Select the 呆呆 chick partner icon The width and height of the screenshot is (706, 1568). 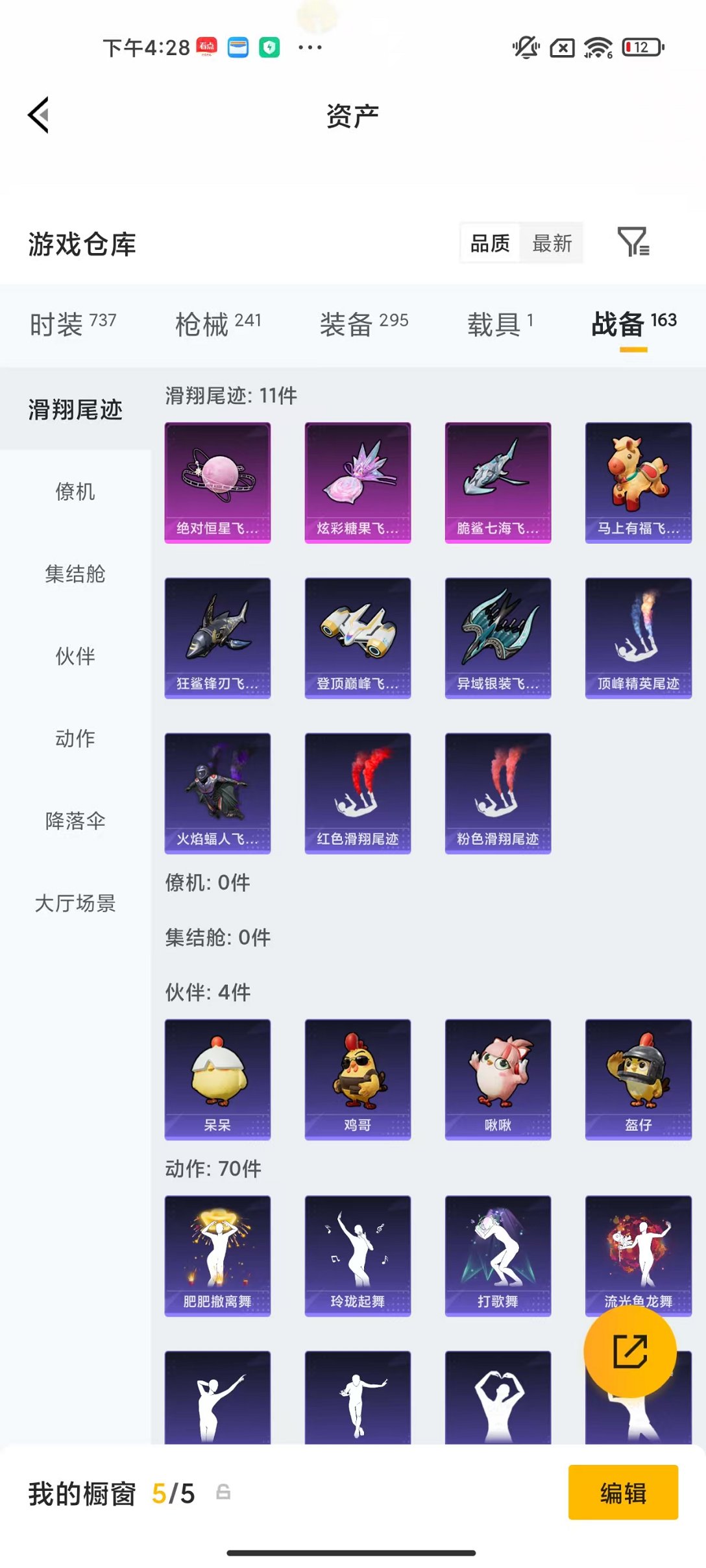point(217,1077)
